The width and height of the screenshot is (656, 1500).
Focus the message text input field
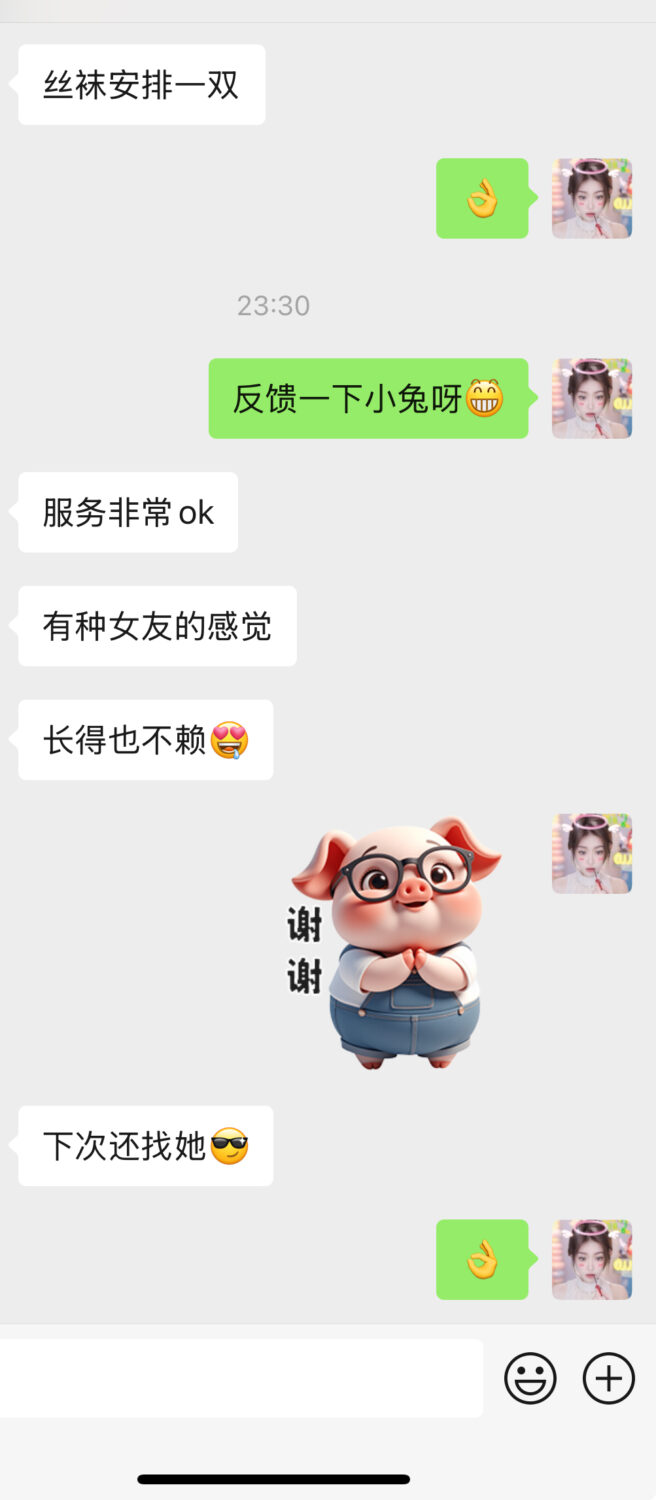pos(240,1378)
